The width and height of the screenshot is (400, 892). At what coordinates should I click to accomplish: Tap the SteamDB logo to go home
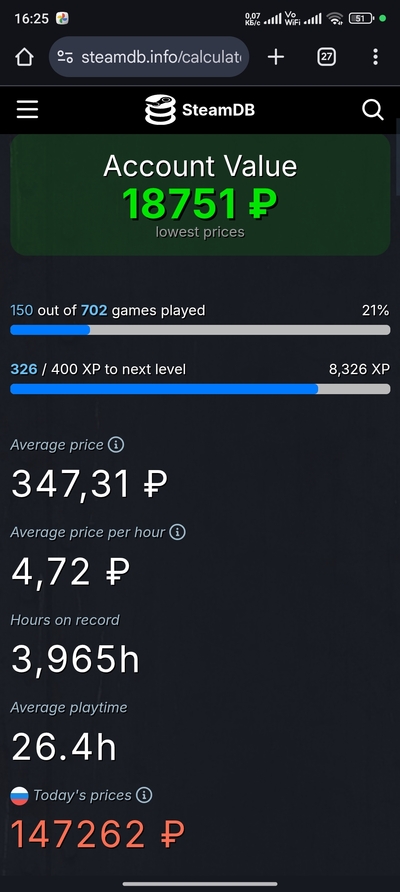[200, 110]
